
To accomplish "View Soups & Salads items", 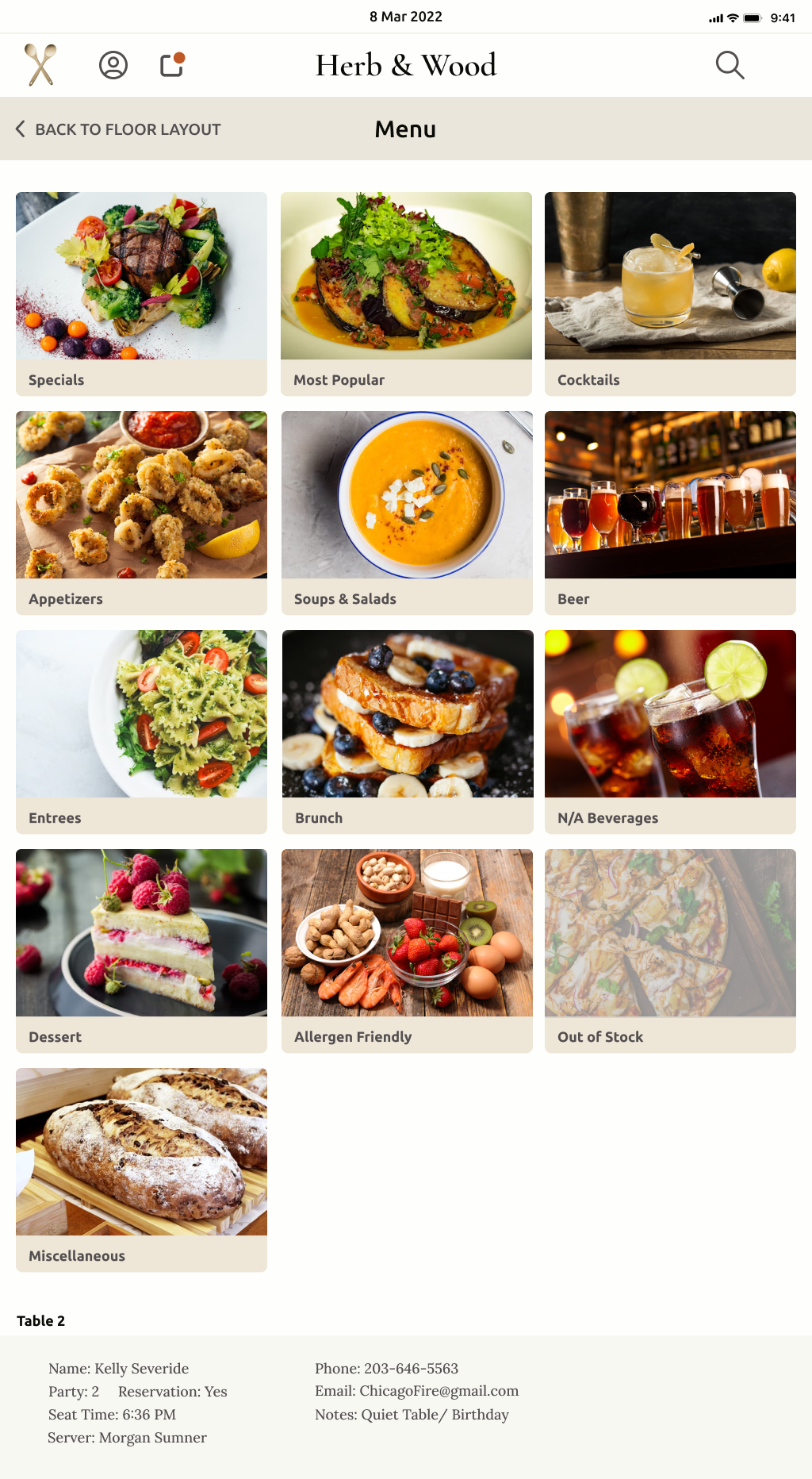I will [406, 513].
